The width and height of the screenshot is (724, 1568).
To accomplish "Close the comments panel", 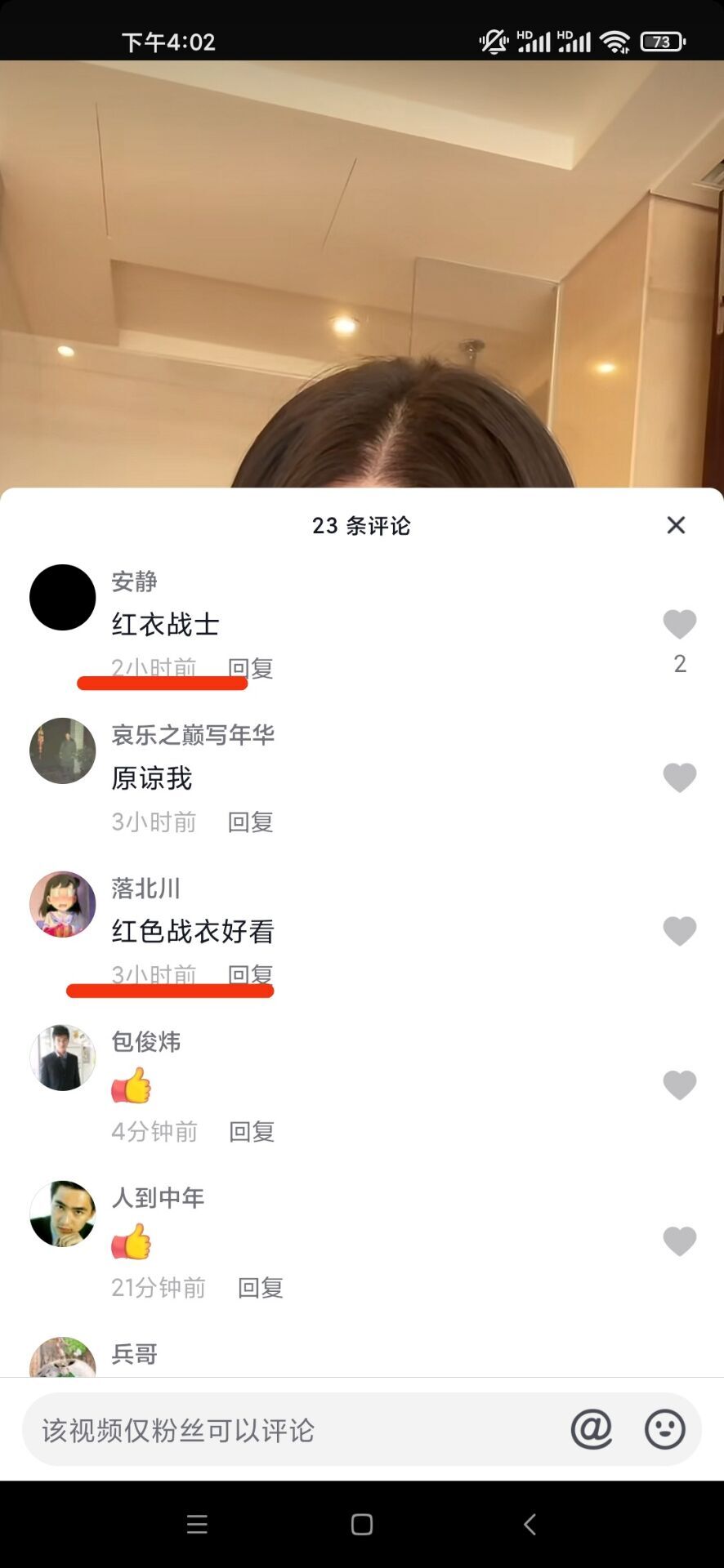I will pyautogui.click(x=676, y=525).
